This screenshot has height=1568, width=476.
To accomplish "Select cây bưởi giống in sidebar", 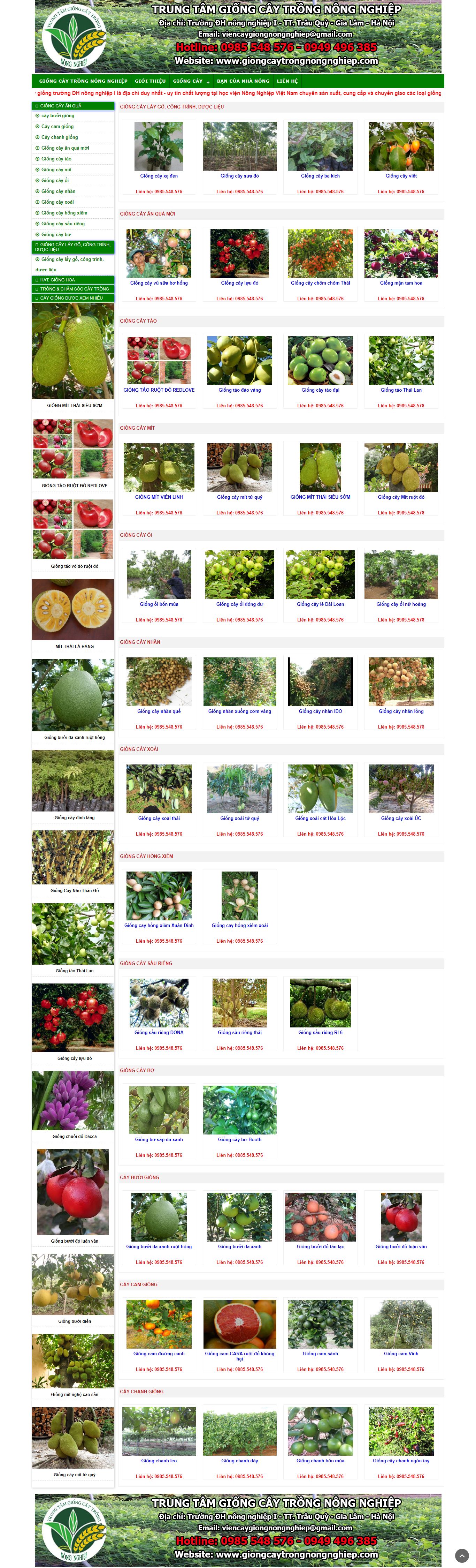I will [x=58, y=116].
